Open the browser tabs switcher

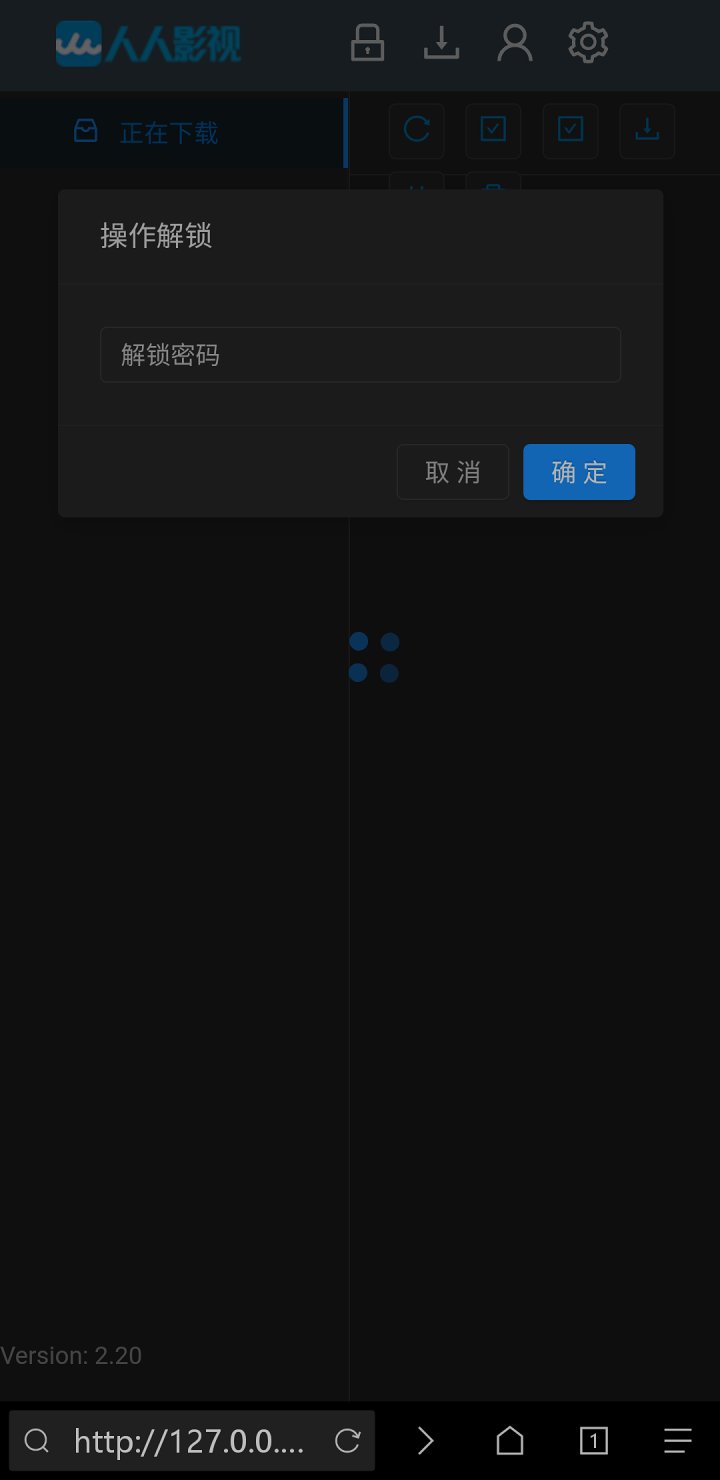point(593,1441)
